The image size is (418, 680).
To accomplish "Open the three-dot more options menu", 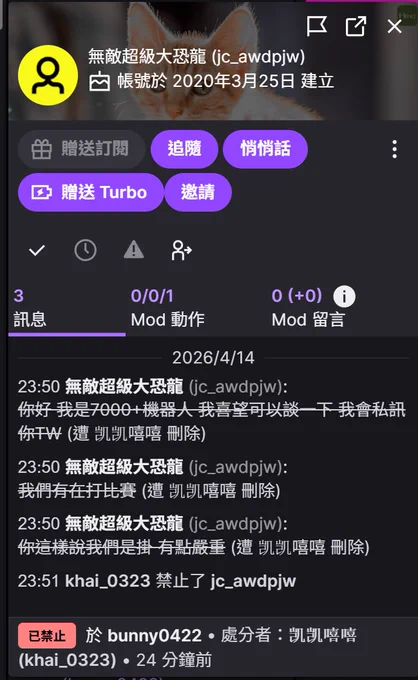I will coord(394,149).
